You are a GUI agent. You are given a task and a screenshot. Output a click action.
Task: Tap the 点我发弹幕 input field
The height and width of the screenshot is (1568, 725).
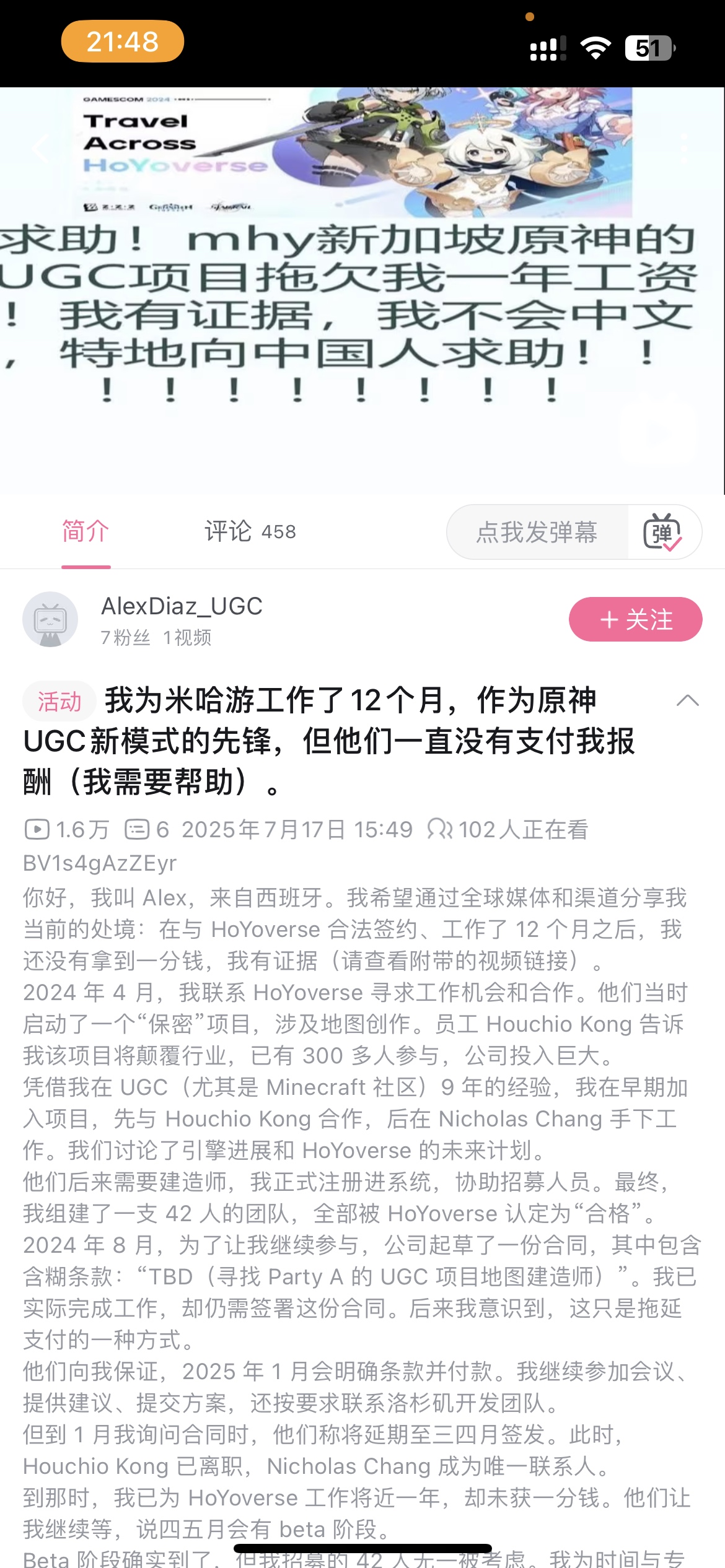click(537, 532)
